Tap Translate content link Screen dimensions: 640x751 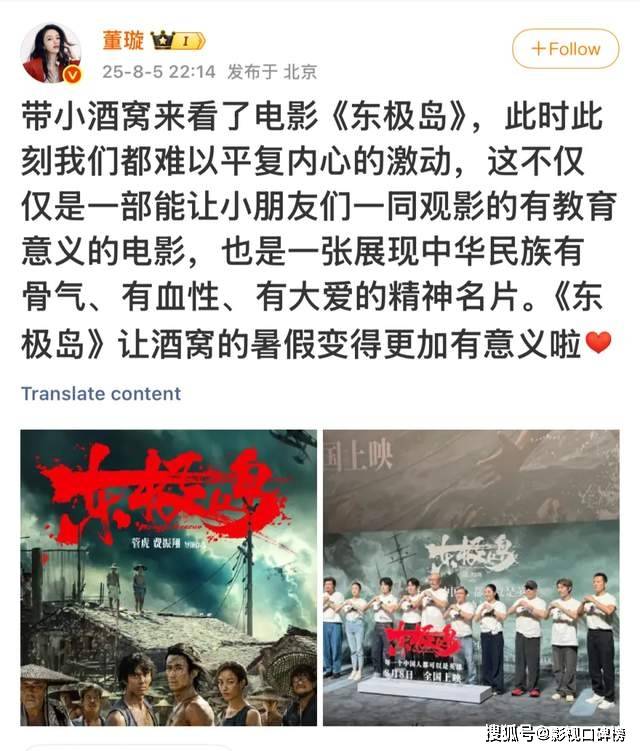tap(101, 393)
